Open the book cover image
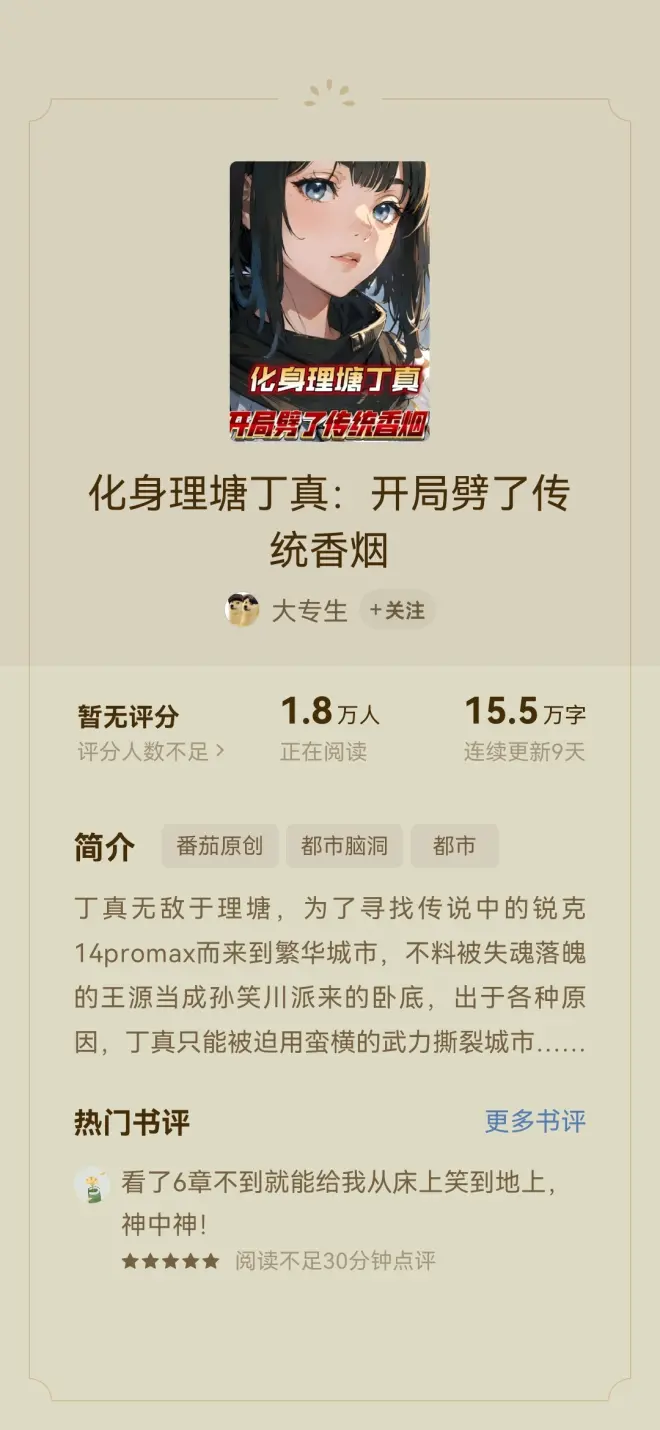 pos(329,300)
